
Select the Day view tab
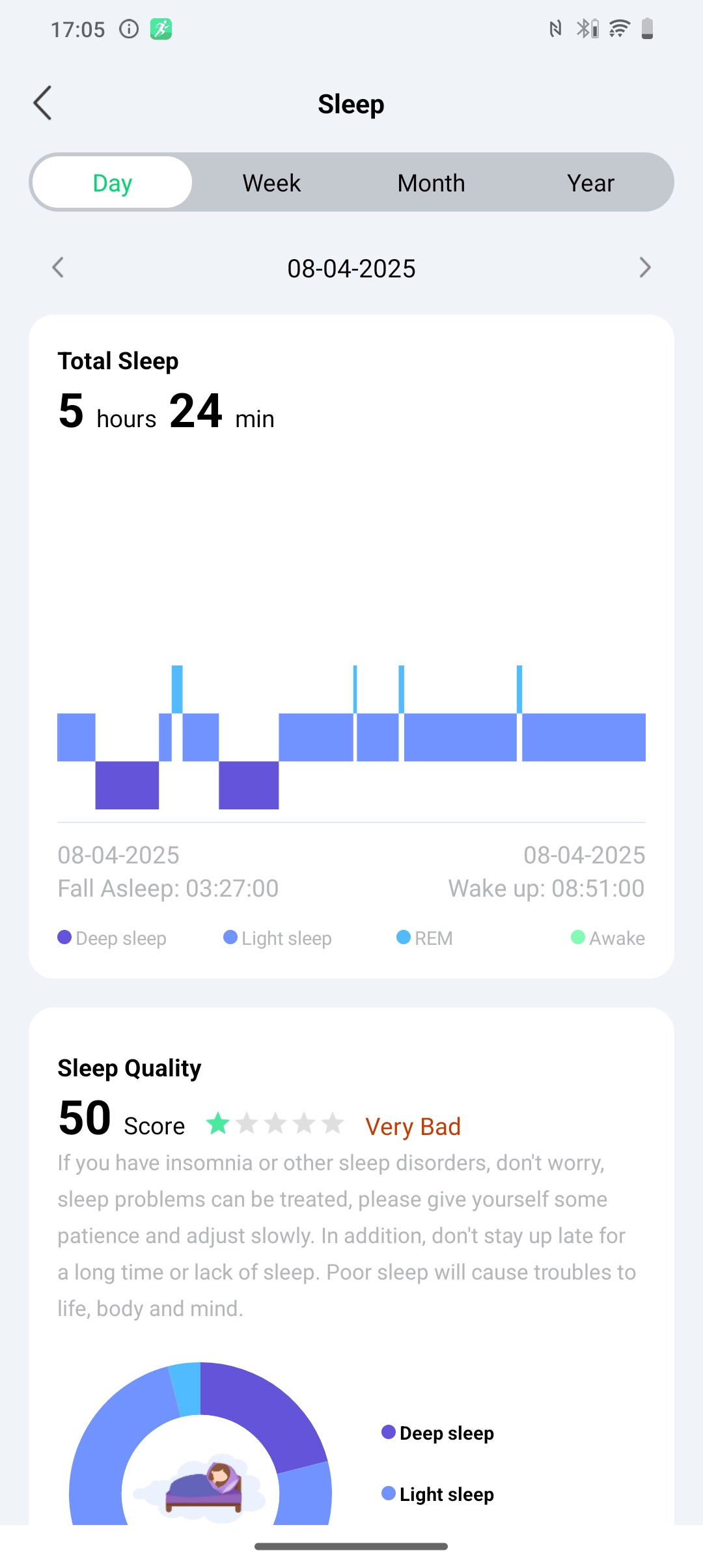pos(112,182)
